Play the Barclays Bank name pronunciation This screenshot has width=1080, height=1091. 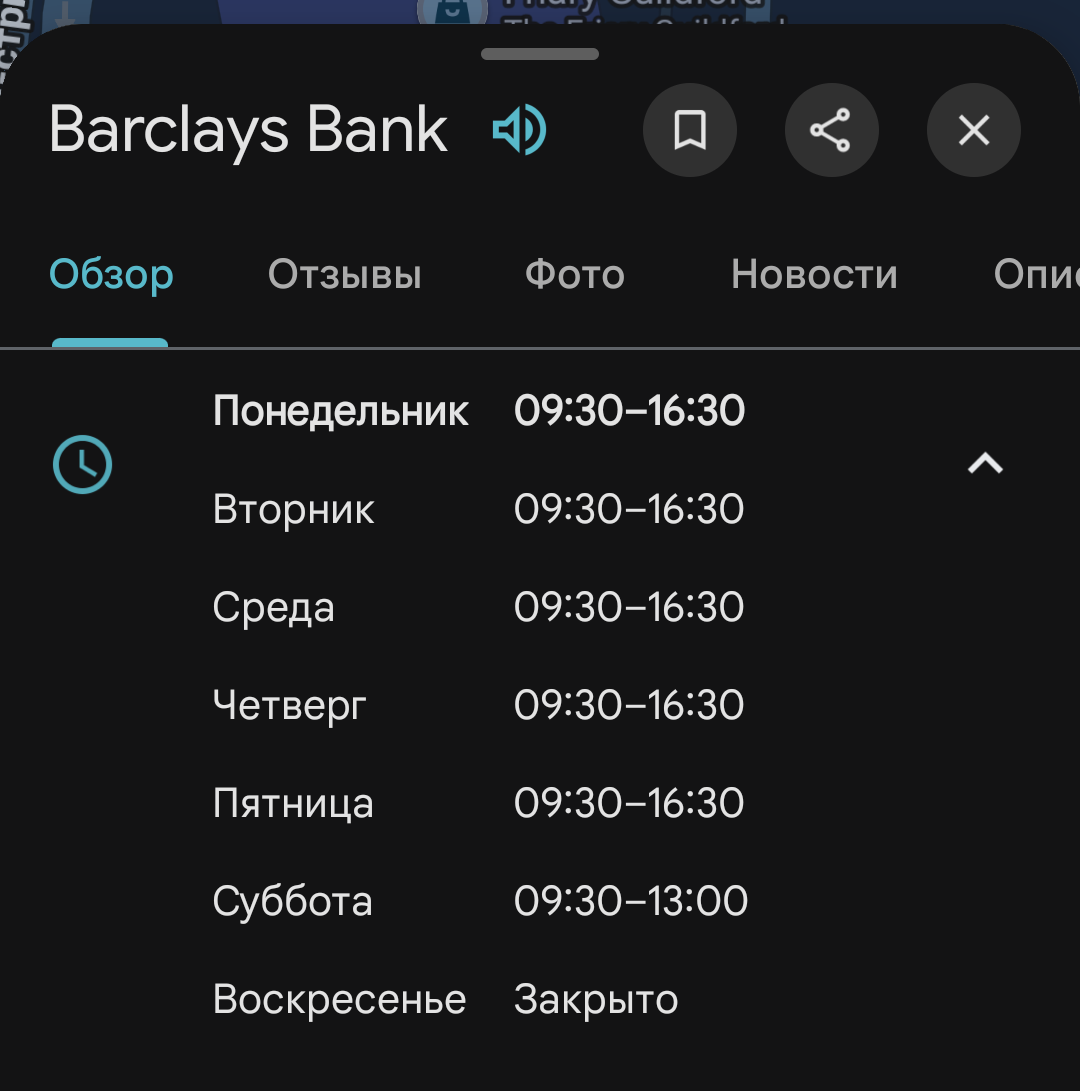[519, 130]
